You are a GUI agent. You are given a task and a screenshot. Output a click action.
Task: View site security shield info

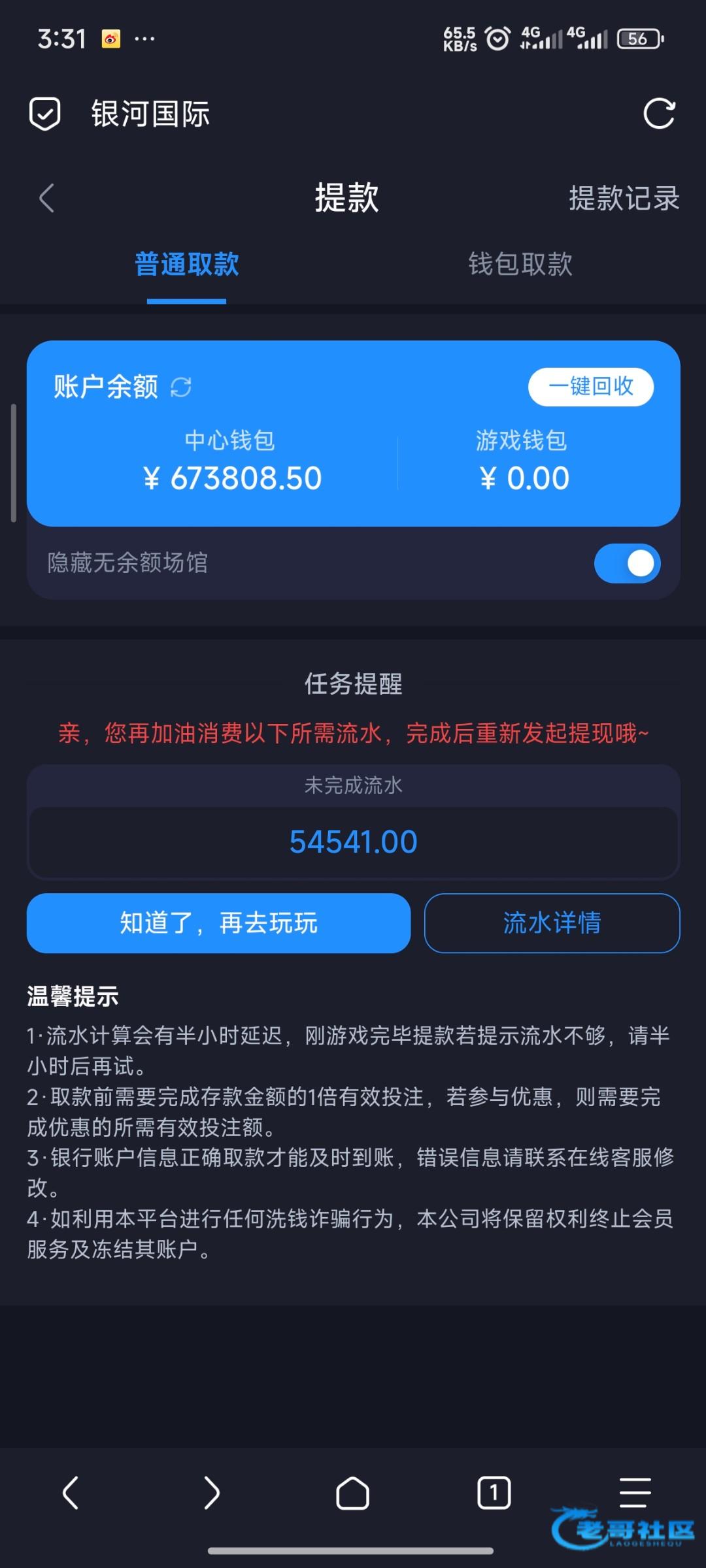(45, 114)
